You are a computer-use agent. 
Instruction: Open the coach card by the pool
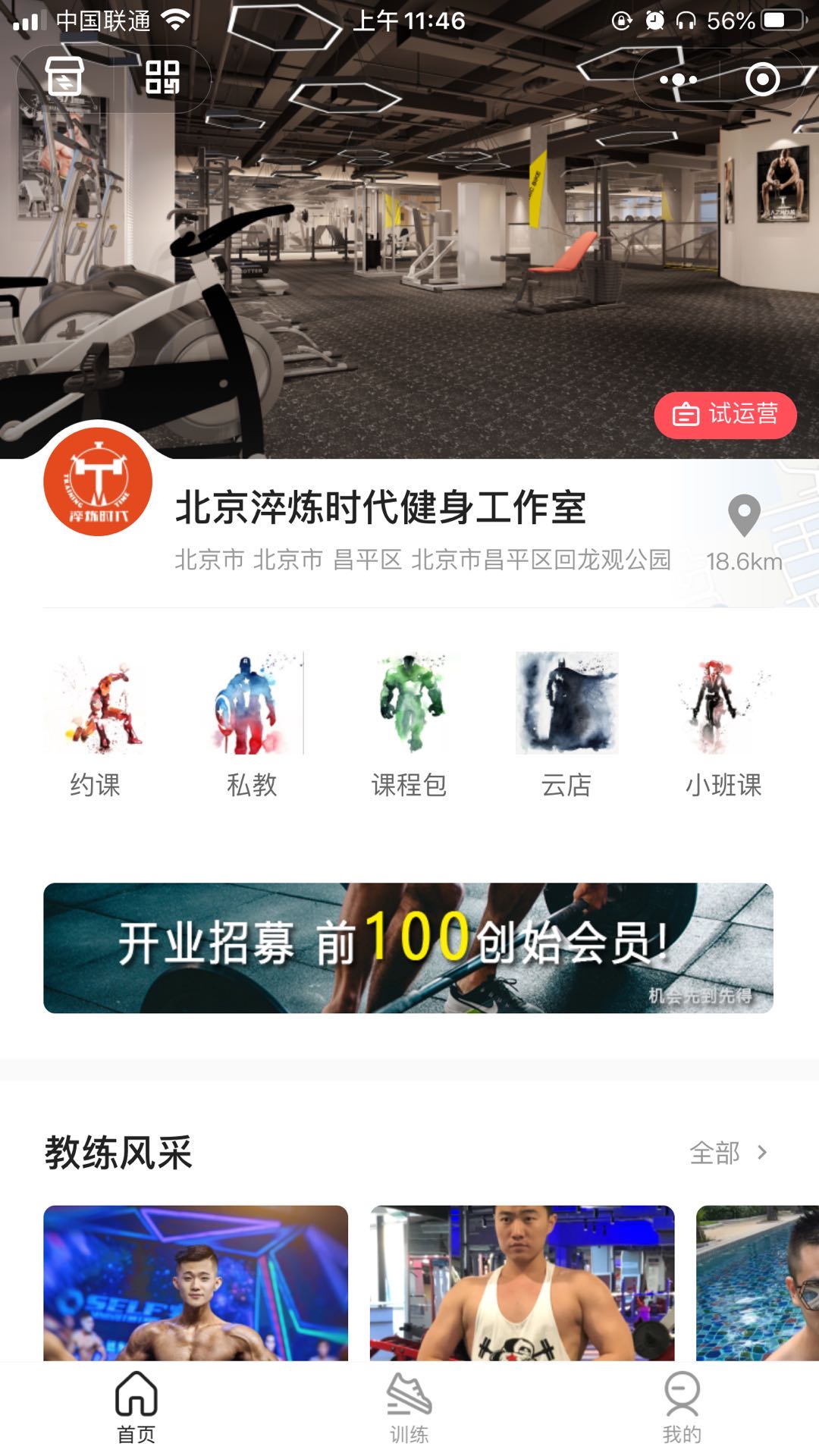point(757,1282)
